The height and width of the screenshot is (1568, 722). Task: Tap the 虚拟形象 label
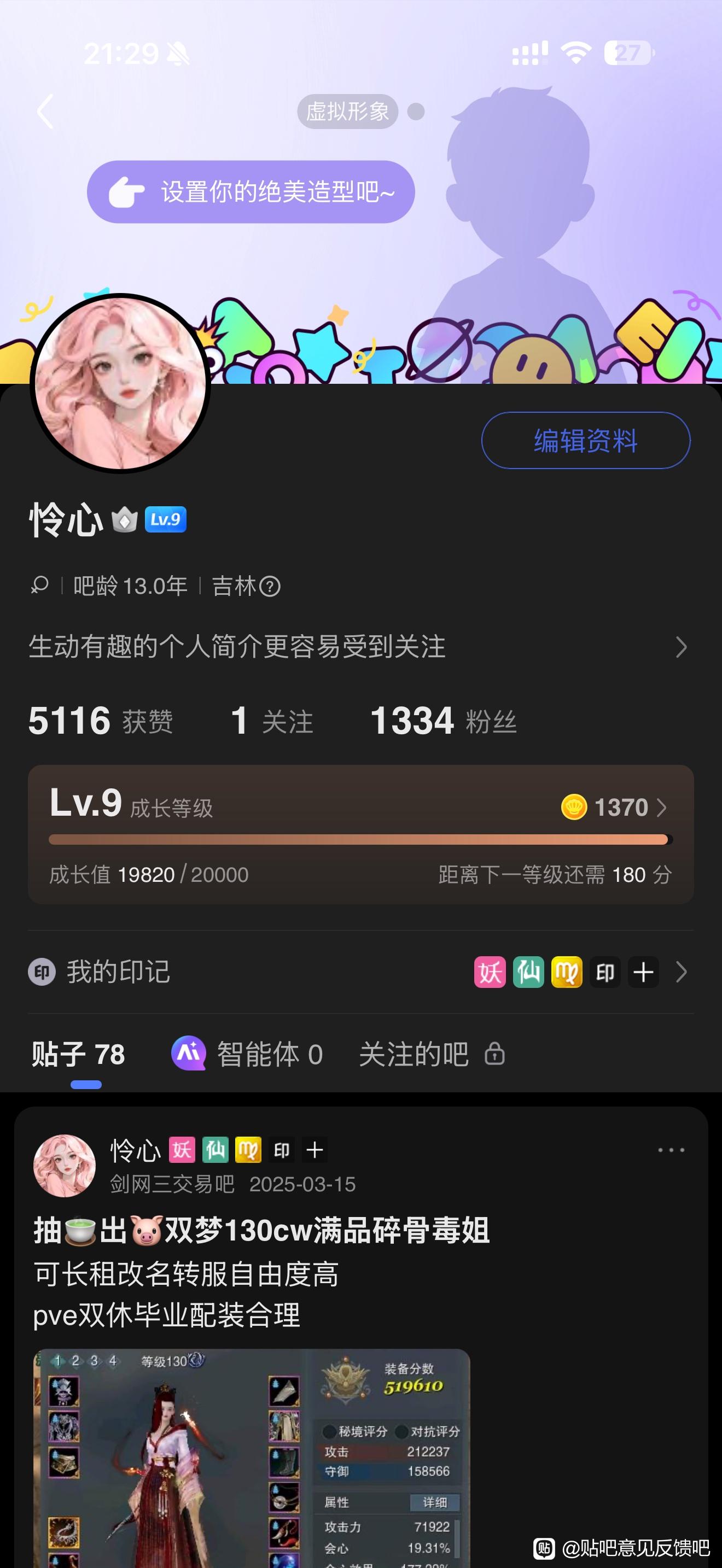(347, 112)
